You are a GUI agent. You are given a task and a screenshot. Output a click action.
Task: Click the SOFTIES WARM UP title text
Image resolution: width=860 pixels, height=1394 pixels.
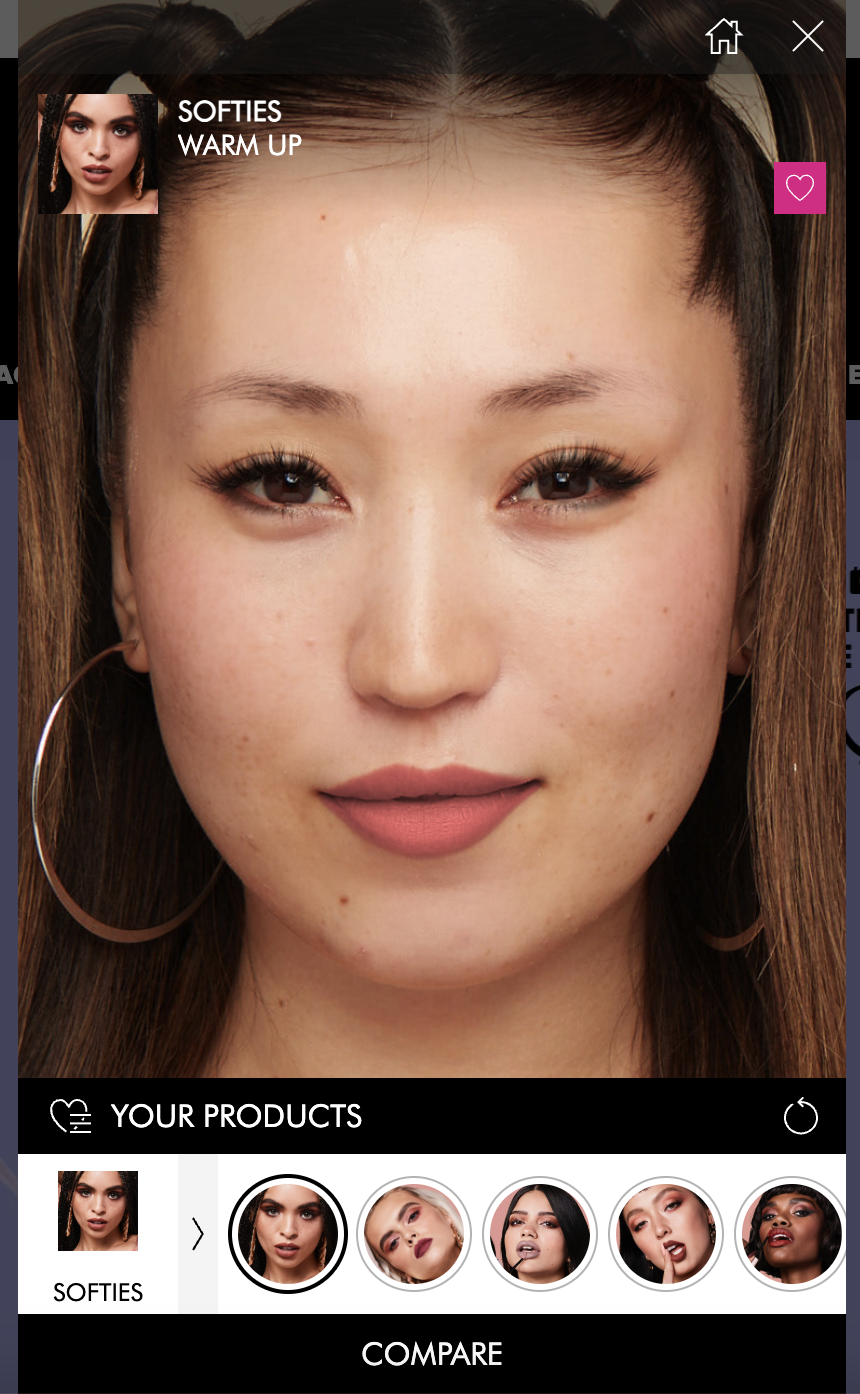[x=239, y=128]
